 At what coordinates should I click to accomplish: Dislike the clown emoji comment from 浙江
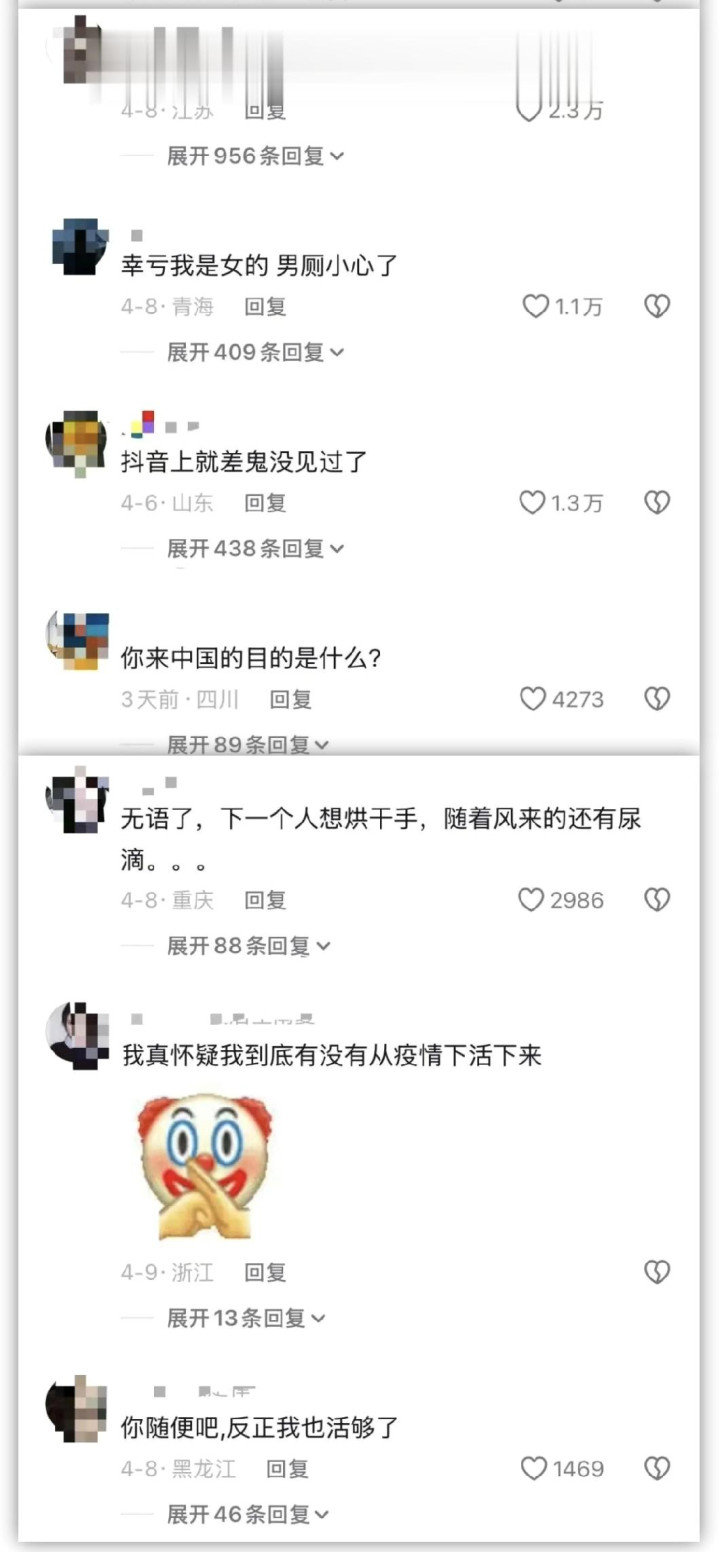(x=656, y=1272)
